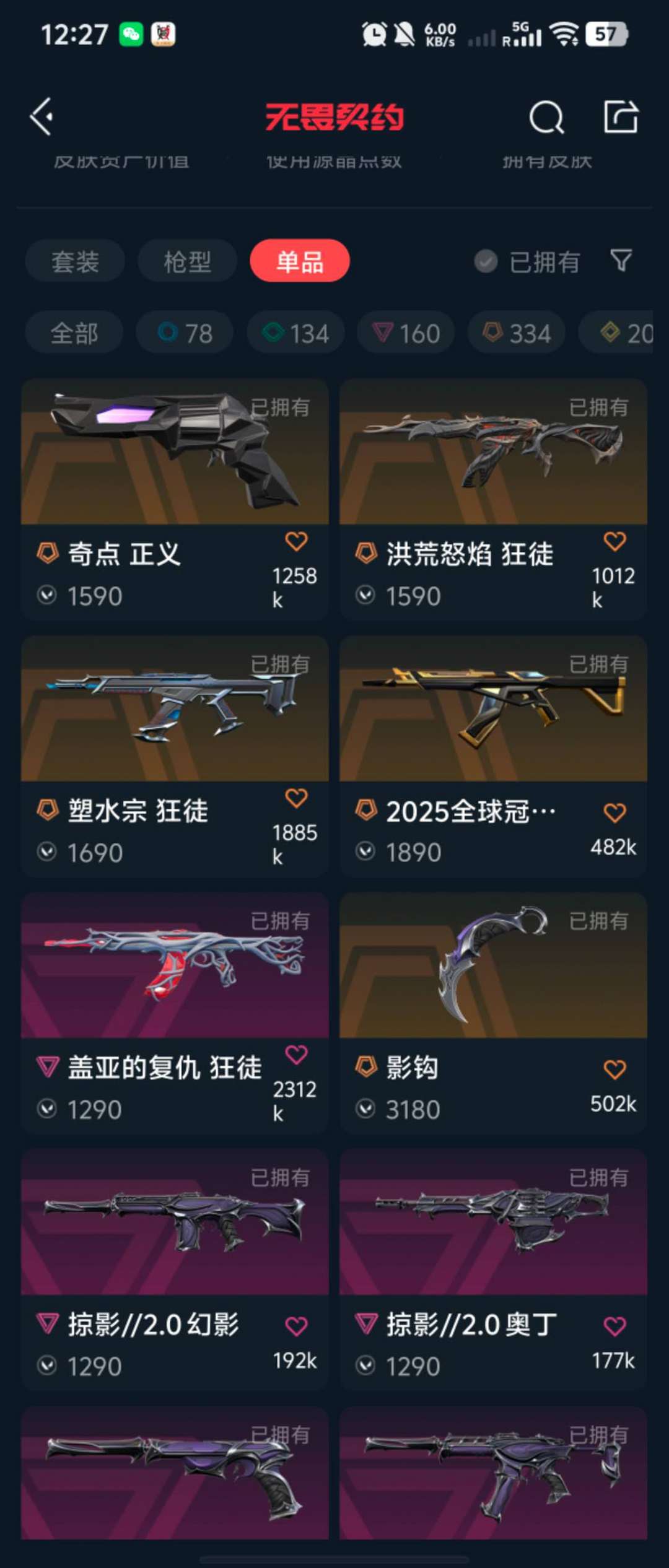669x1568 pixels.
Task: Select the 全部 rarity chip
Action: pyautogui.click(x=74, y=333)
